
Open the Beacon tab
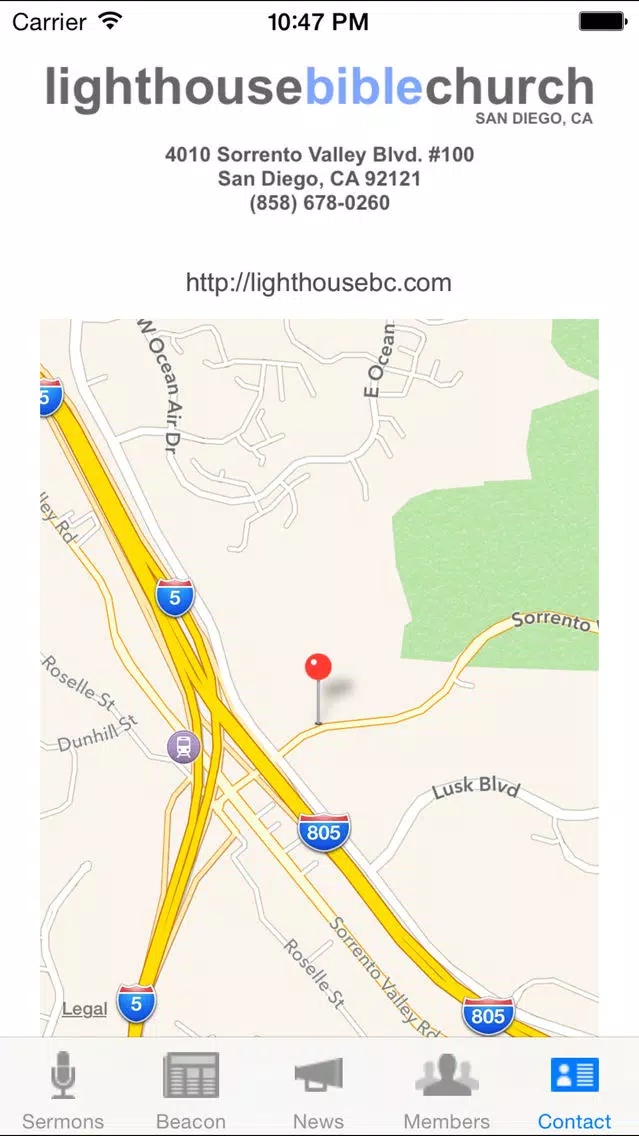coord(191,1089)
